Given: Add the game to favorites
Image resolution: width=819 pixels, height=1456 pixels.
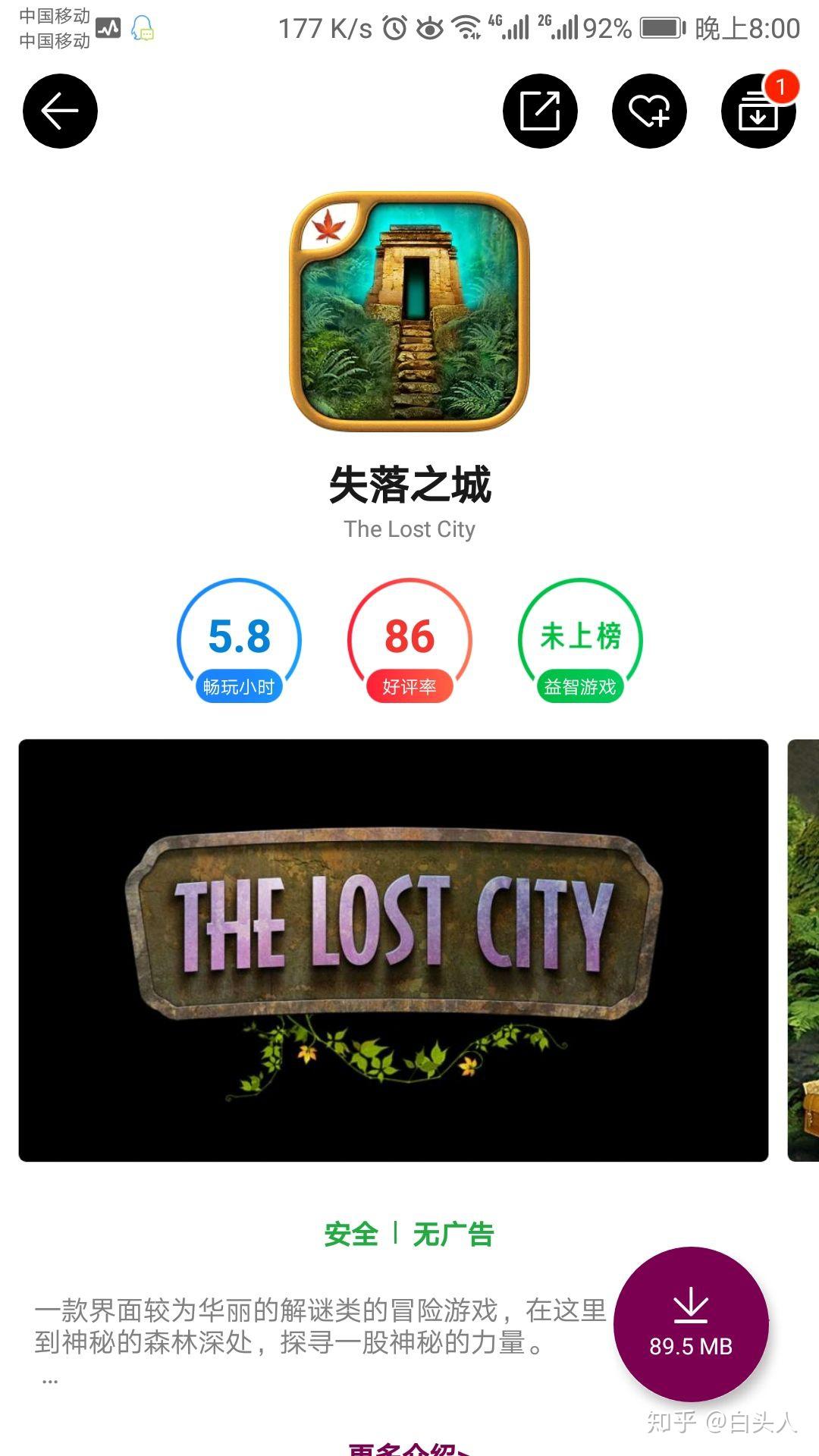Looking at the screenshot, I should pos(649,111).
